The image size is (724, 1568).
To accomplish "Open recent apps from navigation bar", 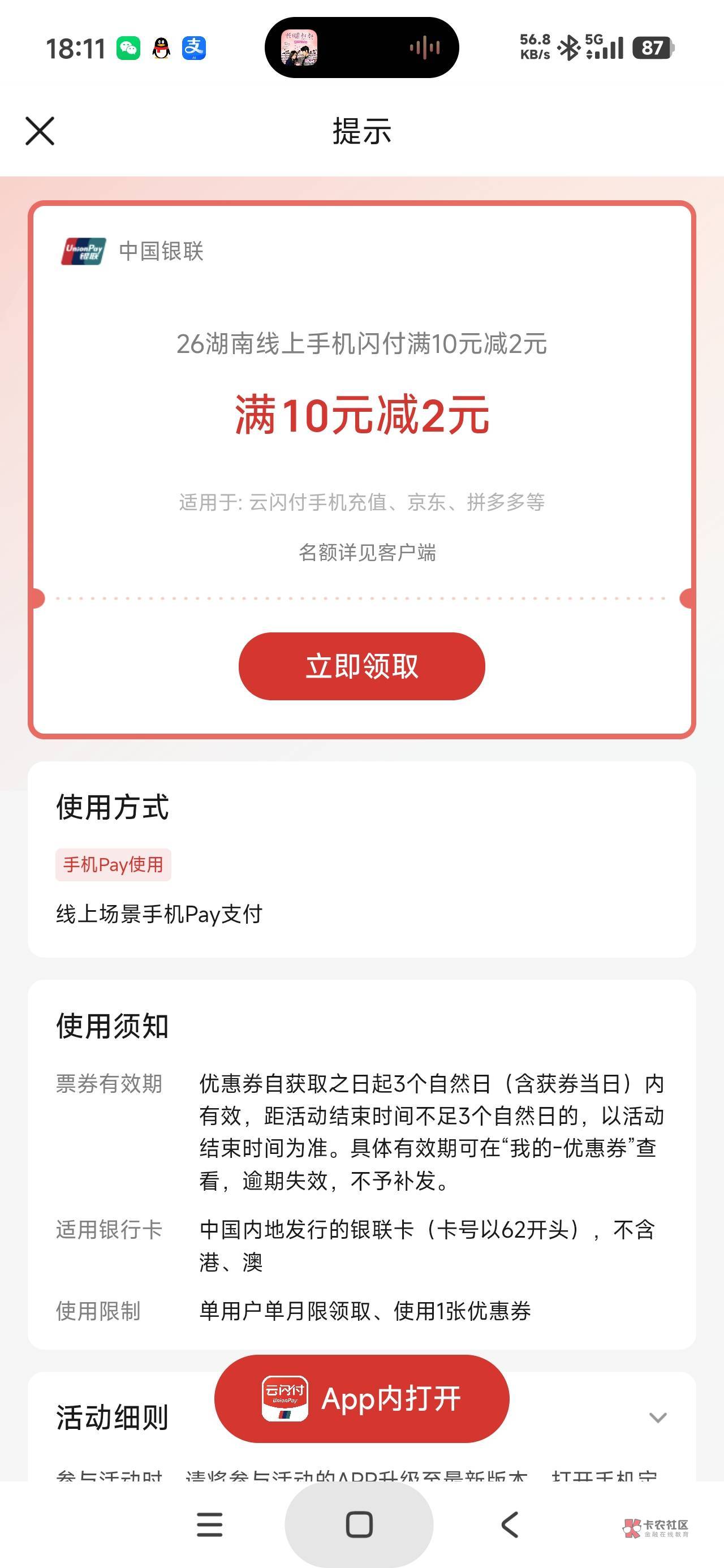I will pyautogui.click(x=209, y=1525).
